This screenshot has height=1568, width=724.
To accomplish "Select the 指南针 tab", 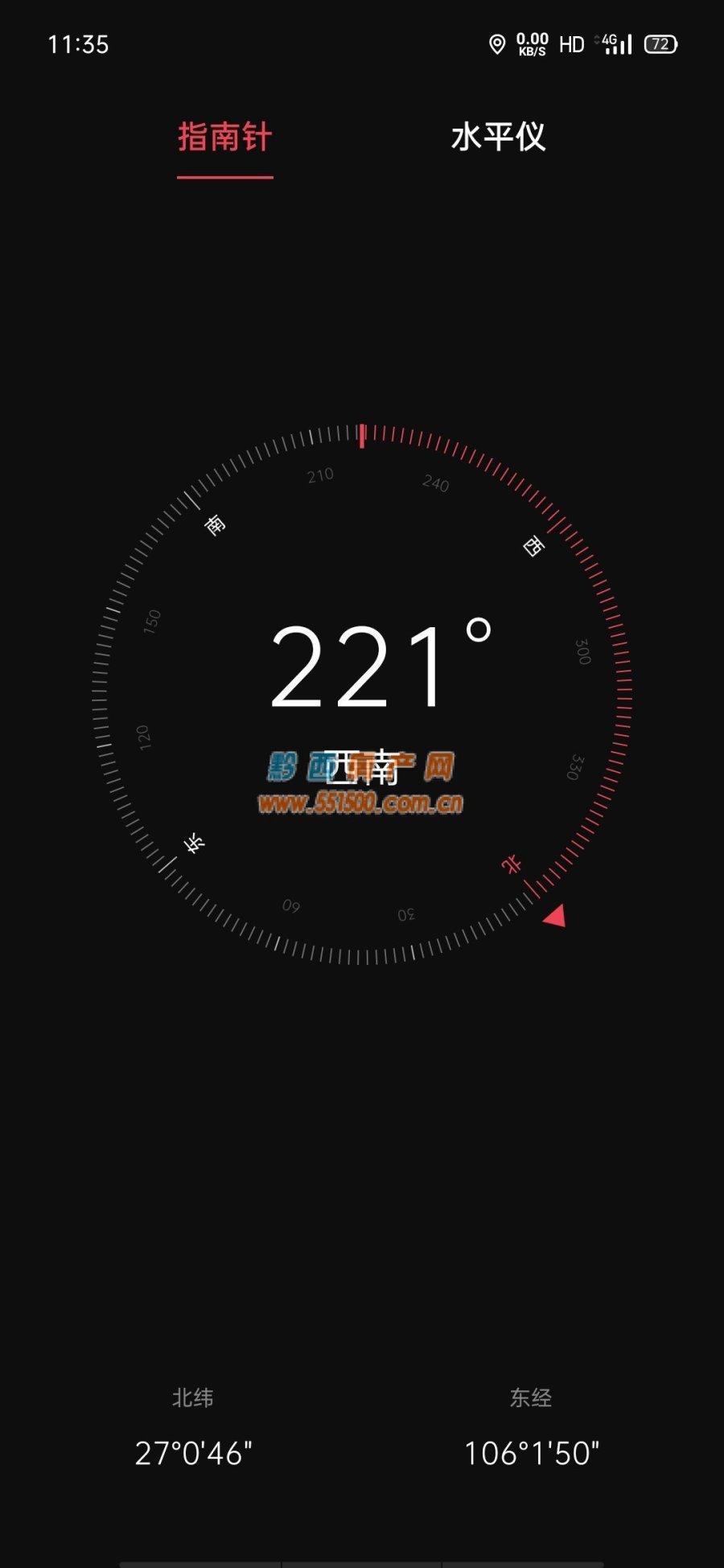I will 224,138.
